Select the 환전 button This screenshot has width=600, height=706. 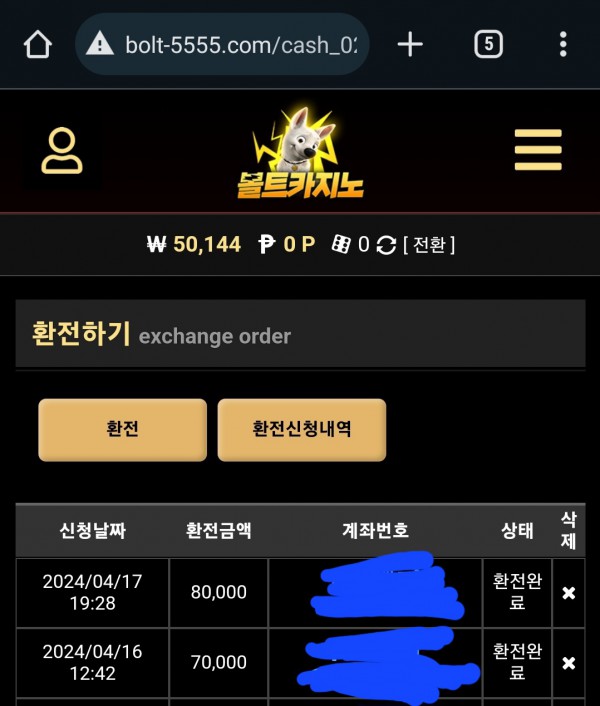click(122, 430)
